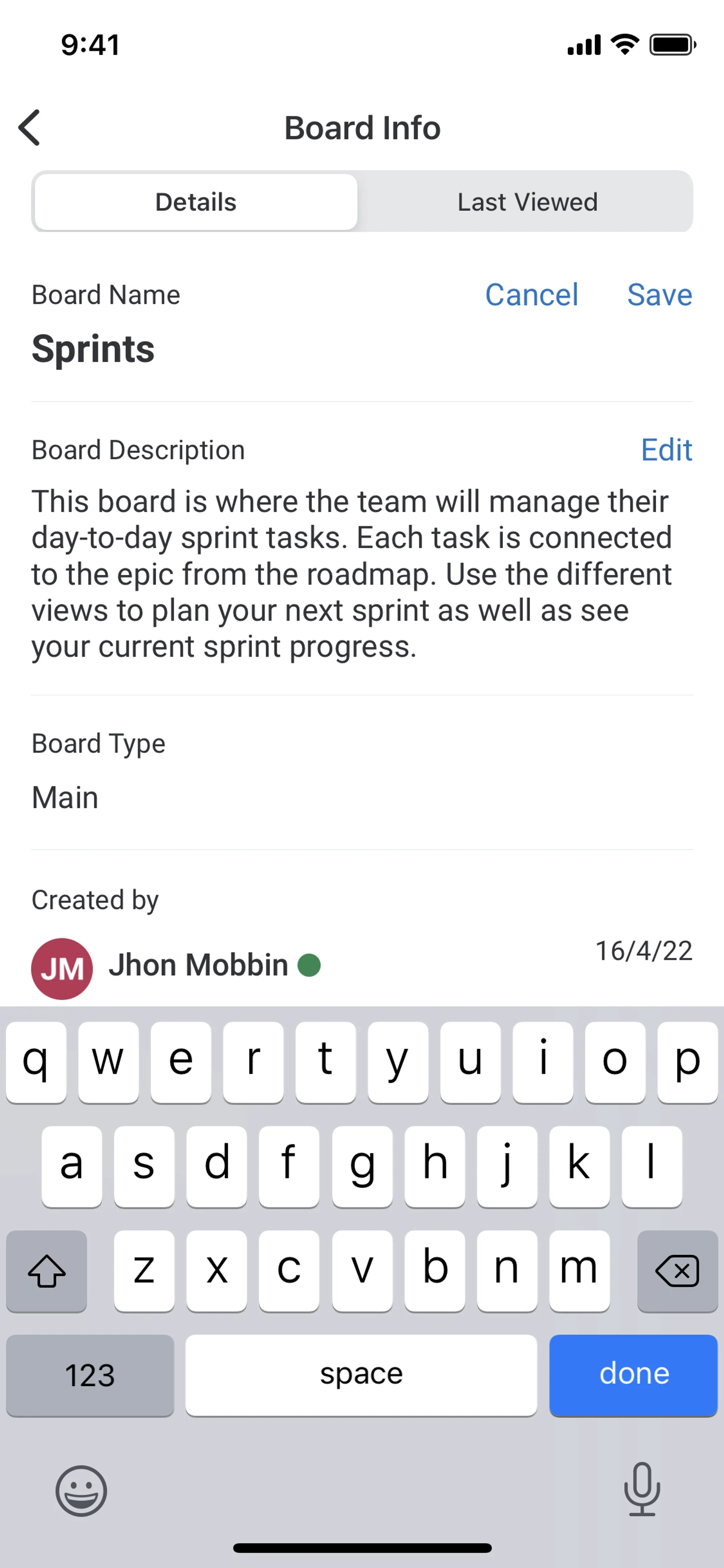Viewport: 724px width, 1568px height.
Task: Select the Details tab
Action: [x=195, y=202]
